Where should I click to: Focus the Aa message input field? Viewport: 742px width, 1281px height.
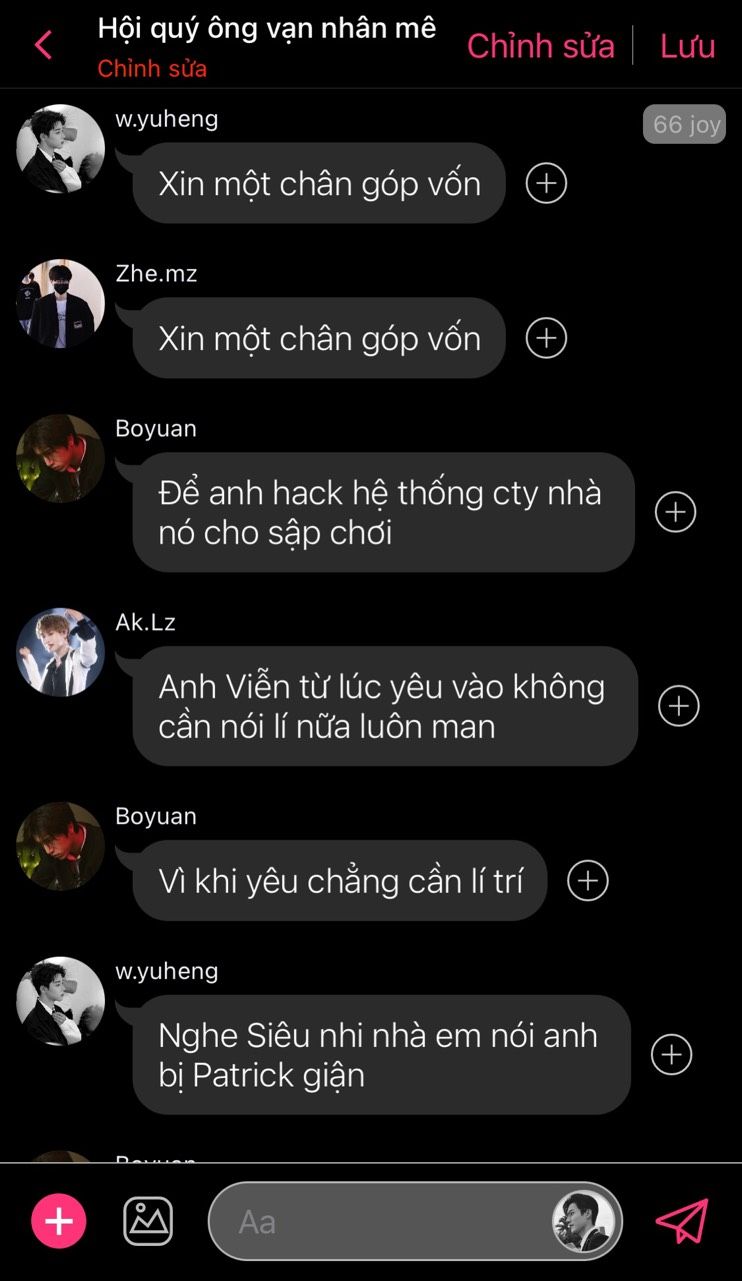click(415, 1221)
